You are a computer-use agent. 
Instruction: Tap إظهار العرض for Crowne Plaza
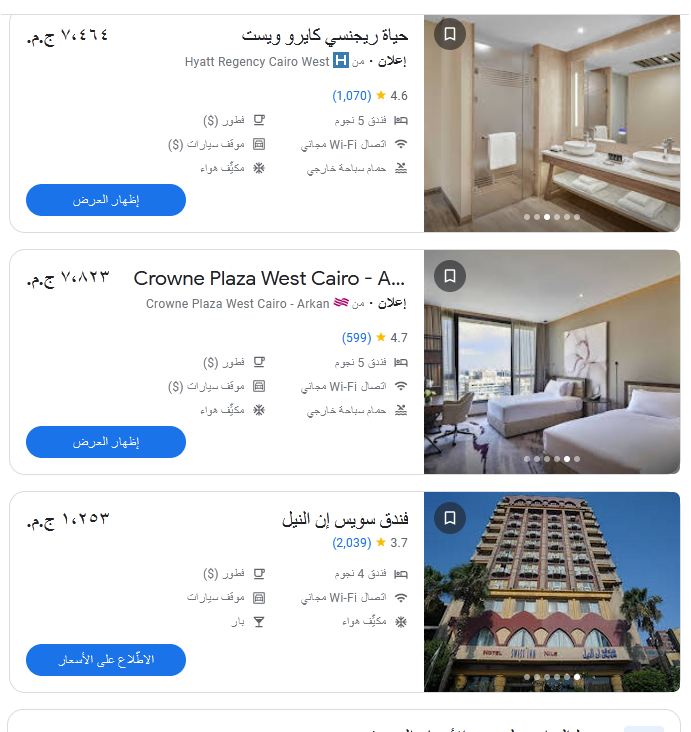coord(106,442)
